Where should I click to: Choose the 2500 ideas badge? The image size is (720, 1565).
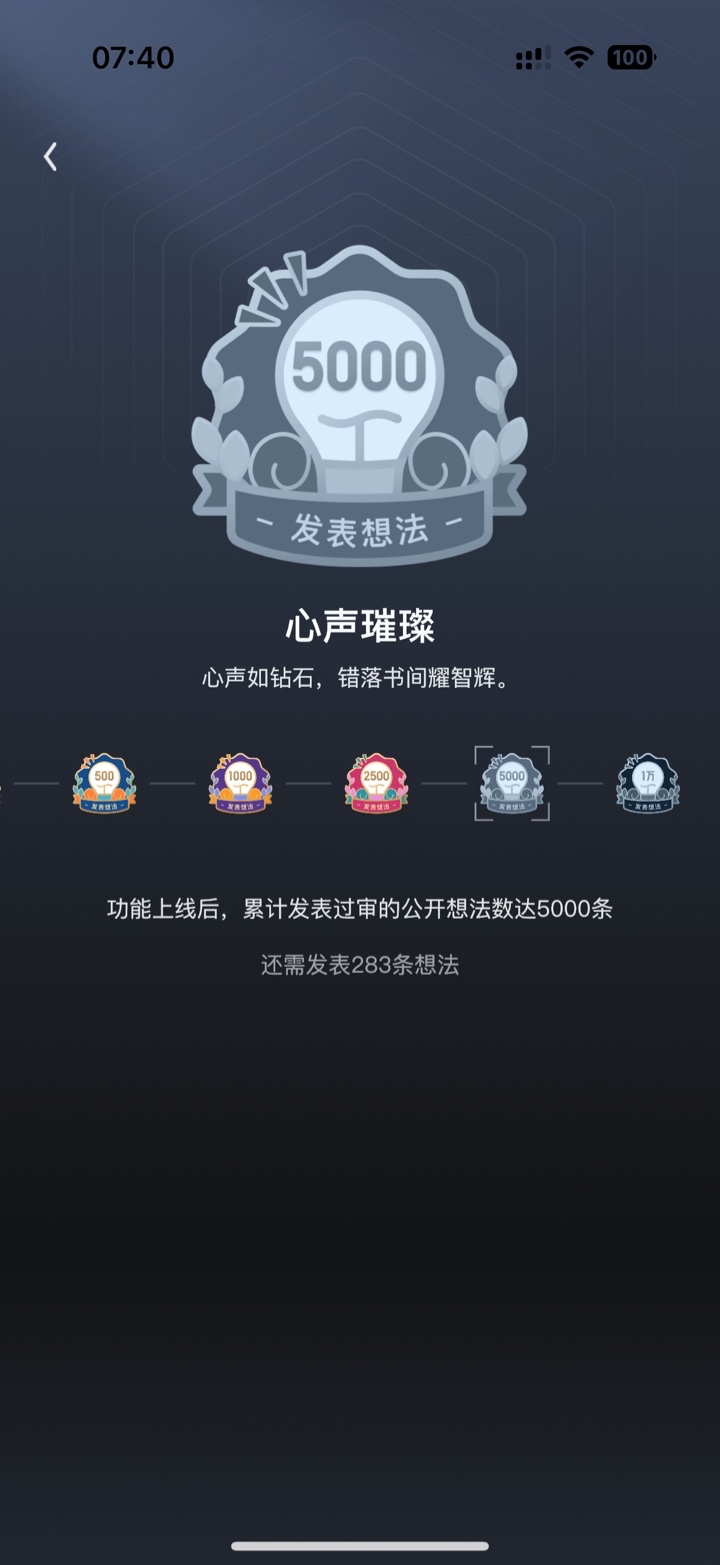click(376, 783)
